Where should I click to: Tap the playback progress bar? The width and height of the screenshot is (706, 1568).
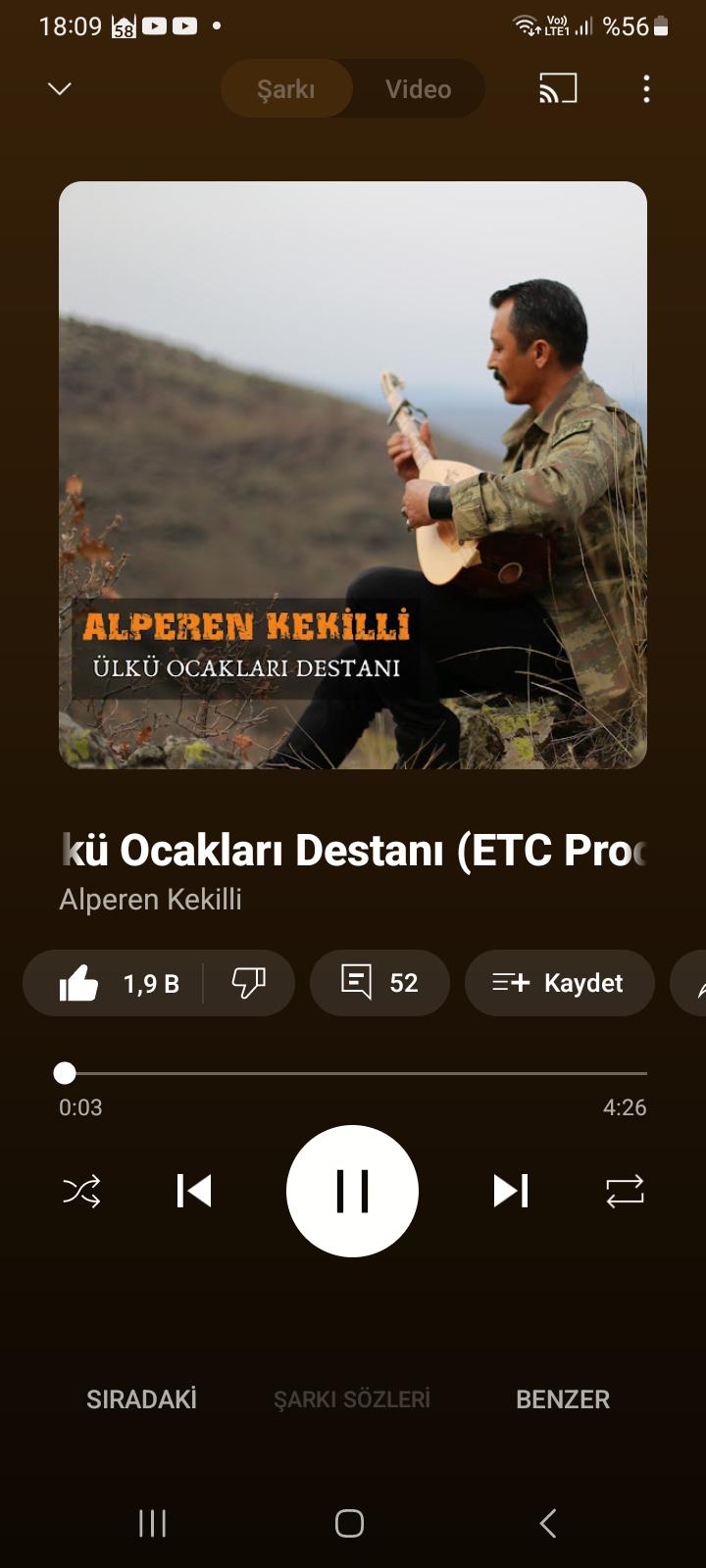(x=353, y=1073)
